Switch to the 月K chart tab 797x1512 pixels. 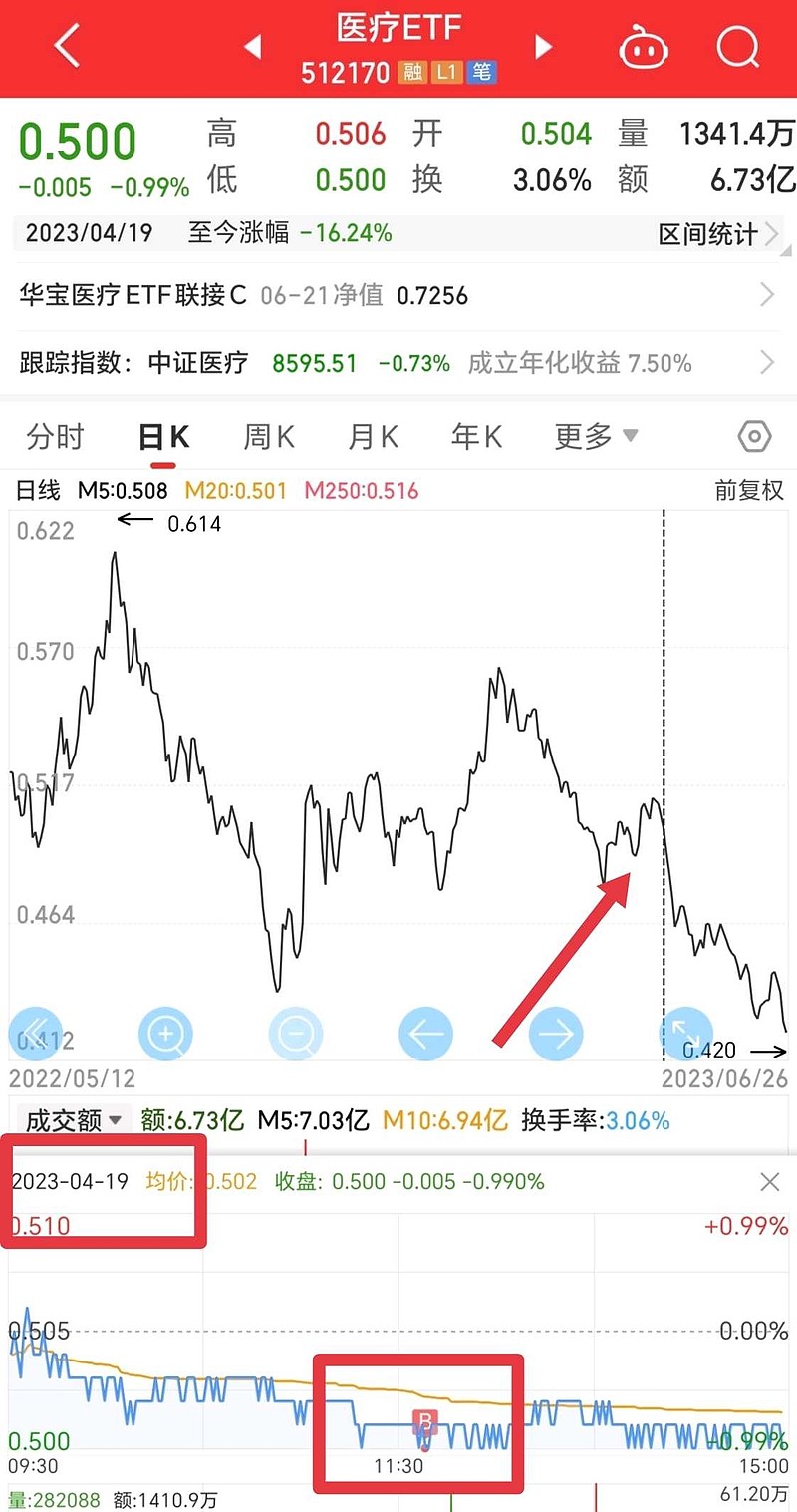[374, 437]
